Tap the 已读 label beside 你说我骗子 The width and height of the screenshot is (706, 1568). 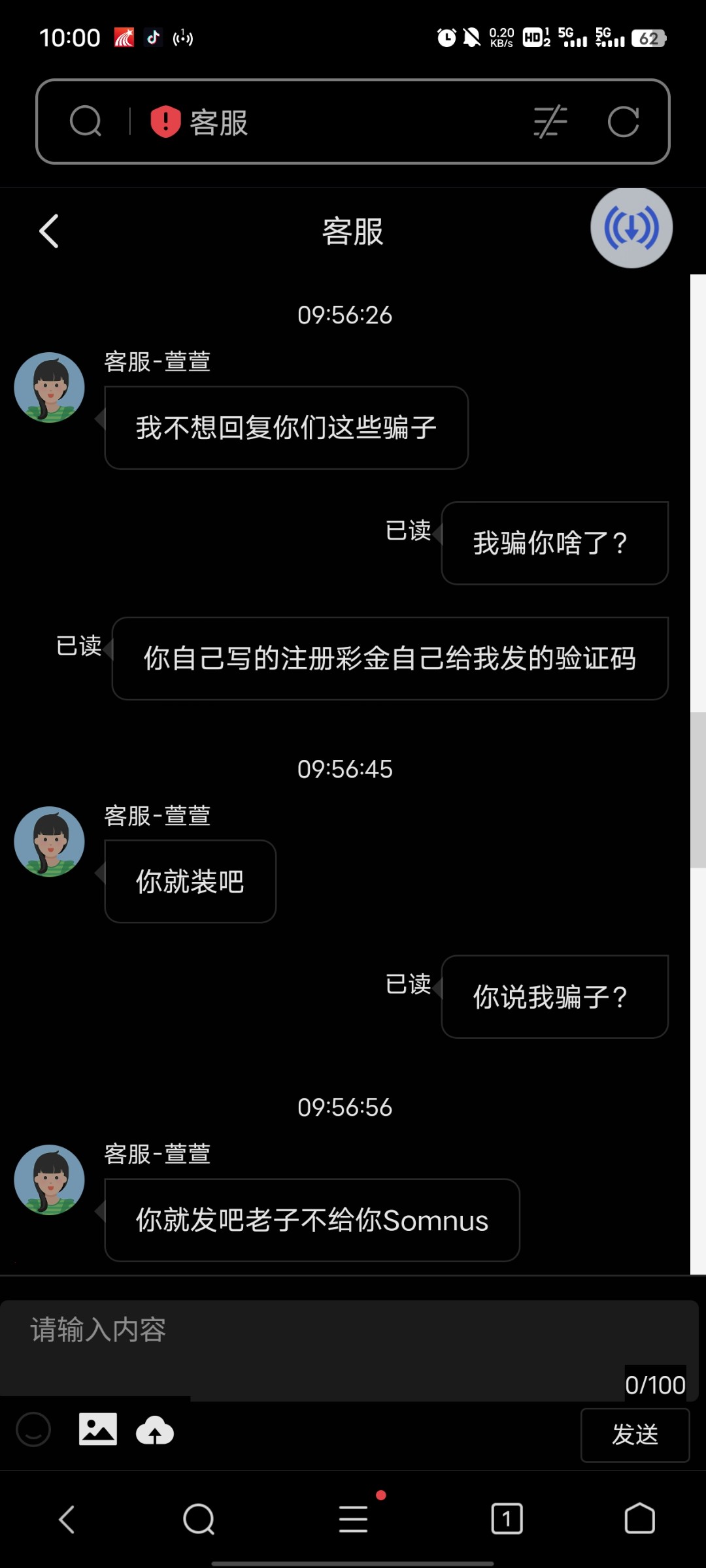408,985
